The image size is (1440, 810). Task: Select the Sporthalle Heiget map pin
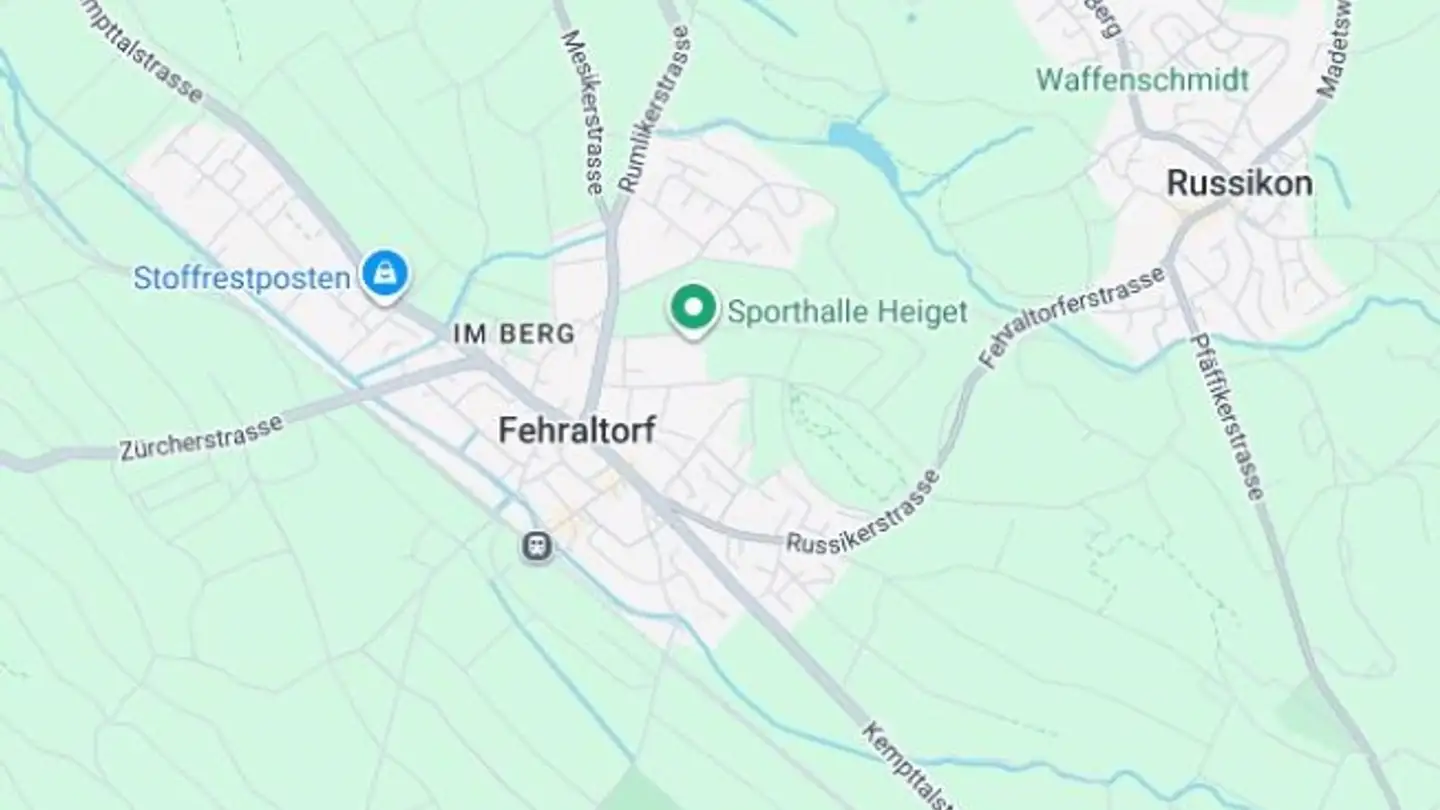pyautogui.click(x=693, y=308)
